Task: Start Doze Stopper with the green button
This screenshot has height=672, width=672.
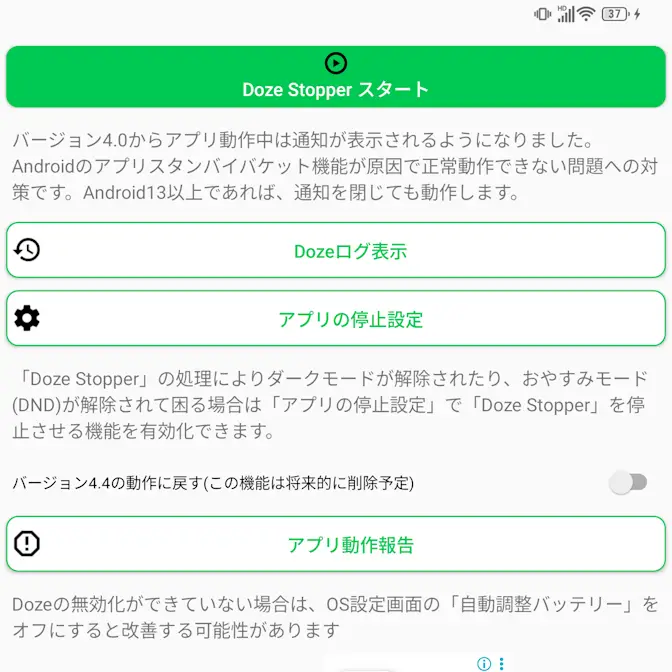Action: point(336,76)
